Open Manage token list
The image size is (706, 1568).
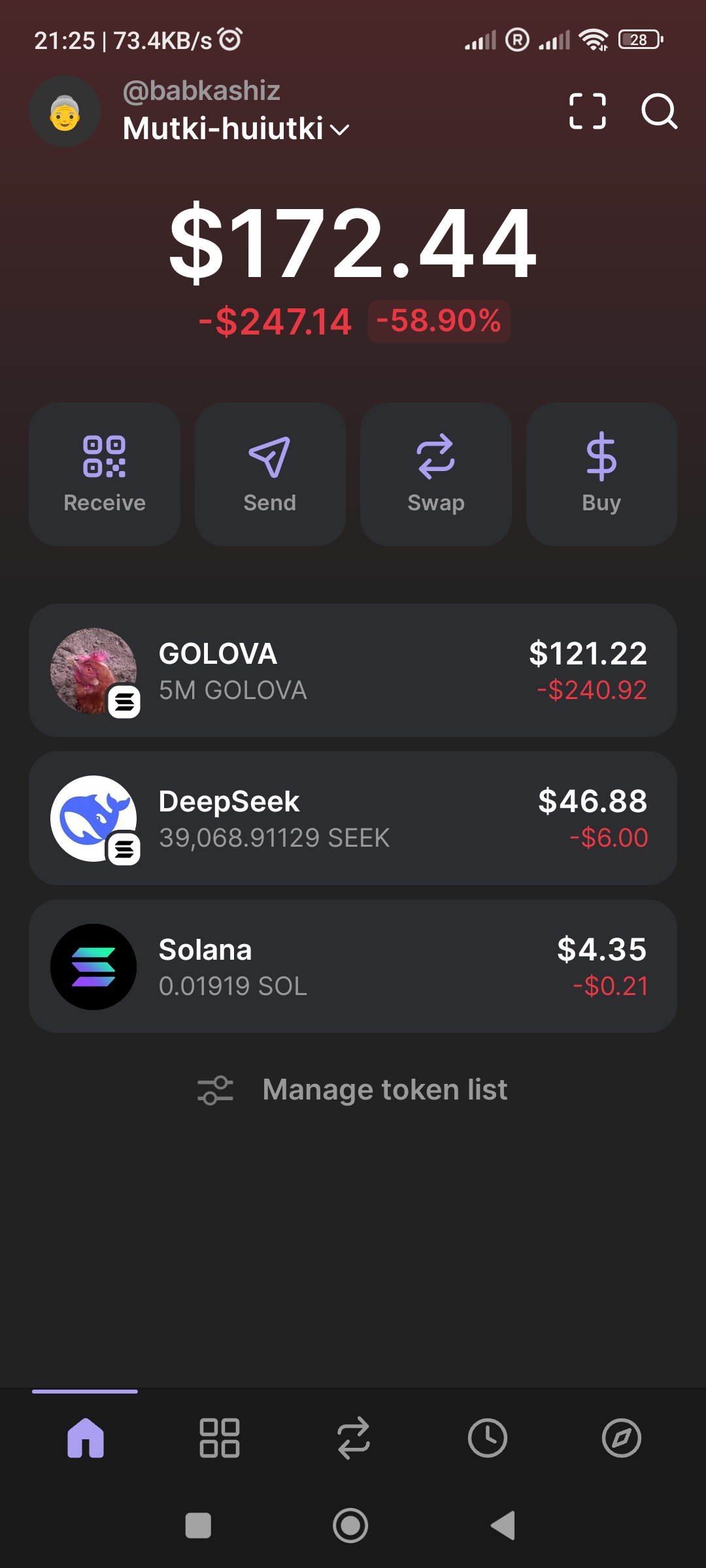353,1090
